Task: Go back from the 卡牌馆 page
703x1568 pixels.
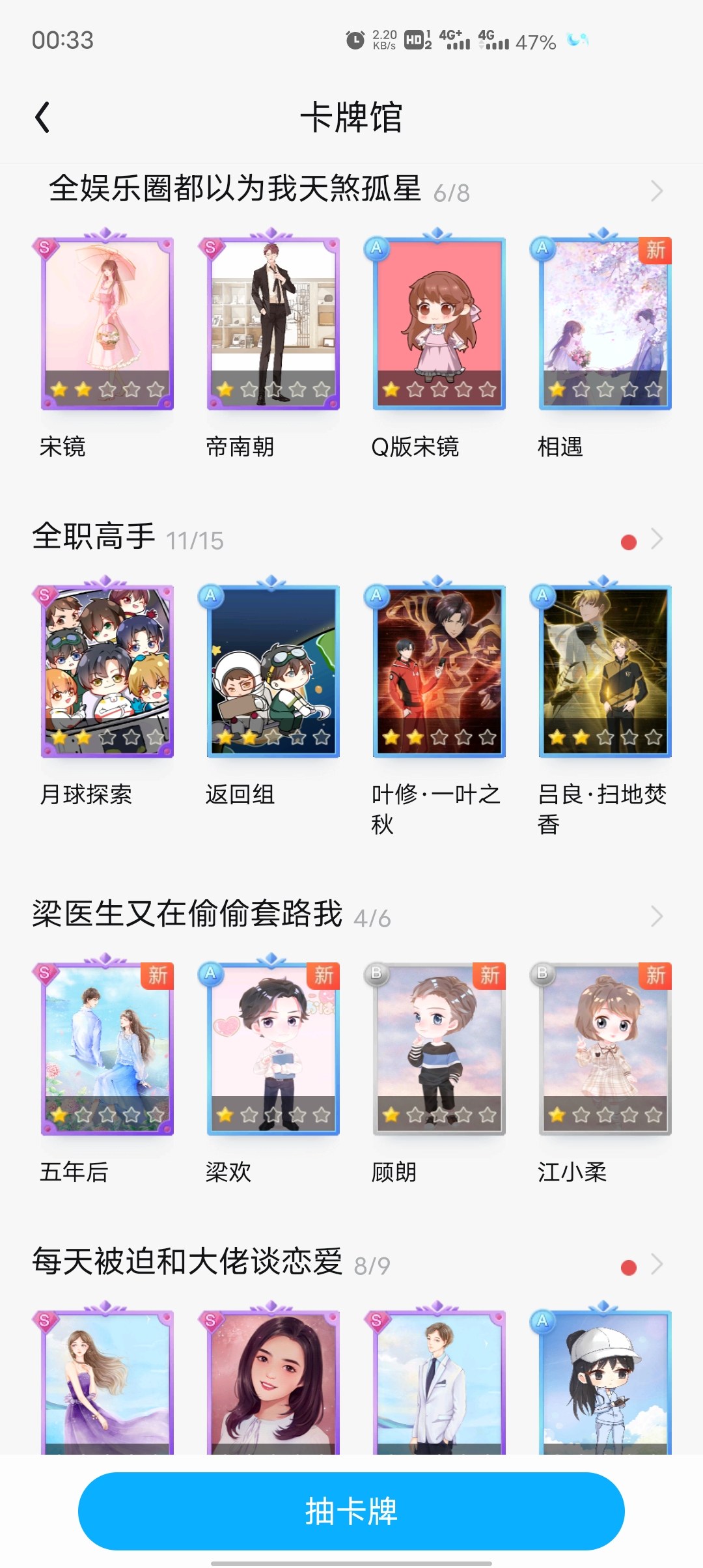Action: 43,118
